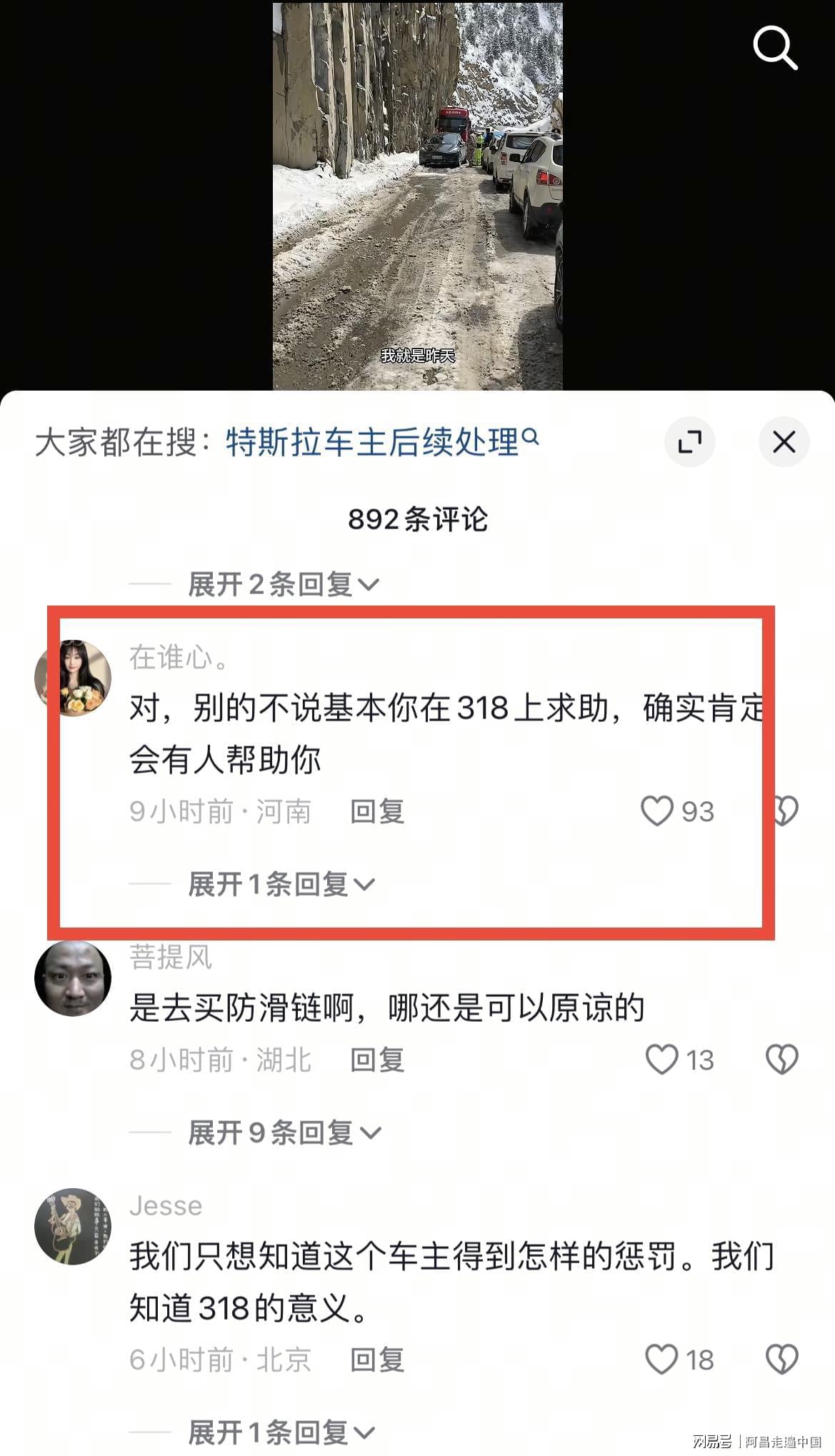This screenshot has height=1456, width=835.
Task: Expand 展开2条回复 at the top
Action: (x=283, y=584)
